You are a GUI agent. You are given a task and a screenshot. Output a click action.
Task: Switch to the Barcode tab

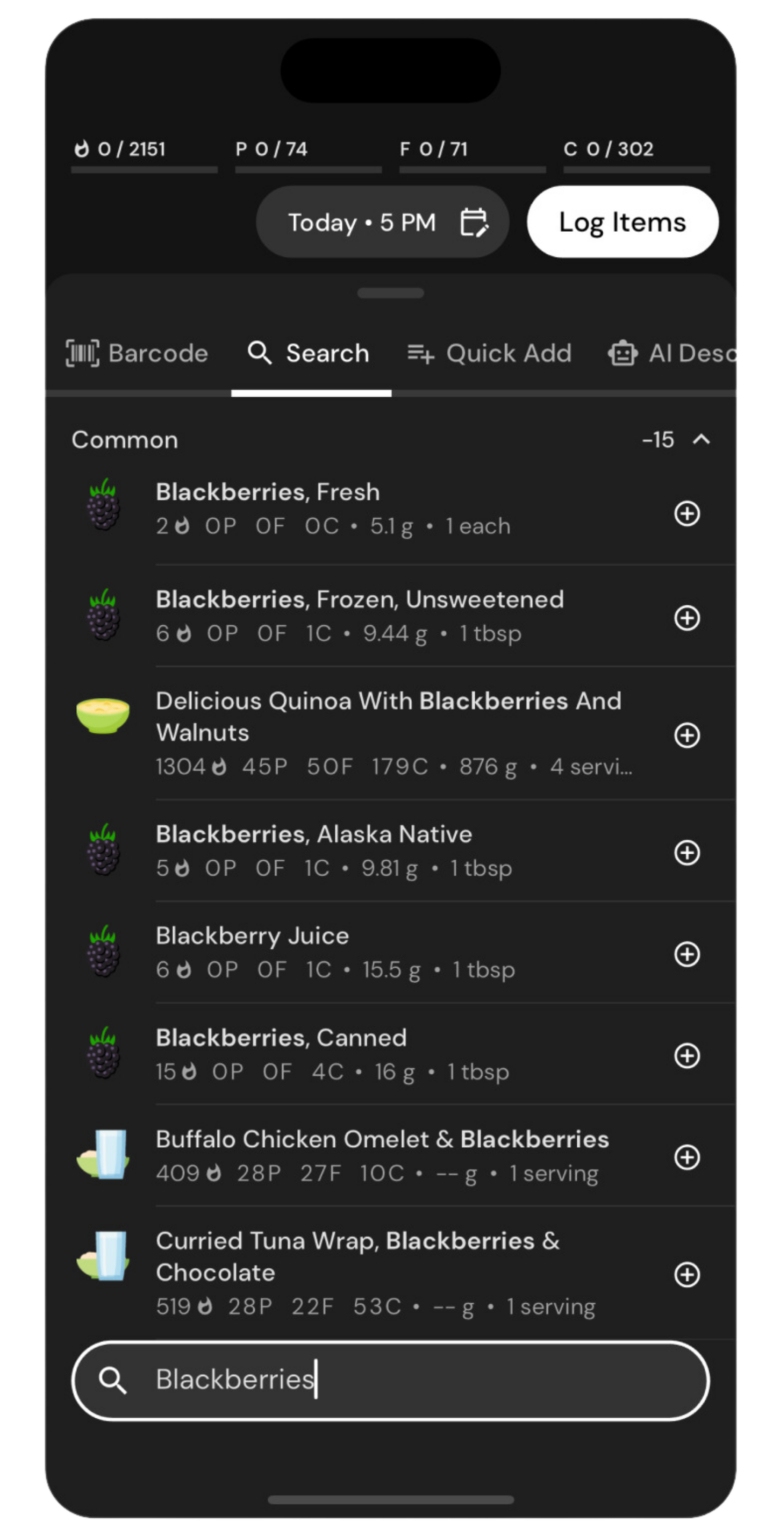click(x=136, y=353)
